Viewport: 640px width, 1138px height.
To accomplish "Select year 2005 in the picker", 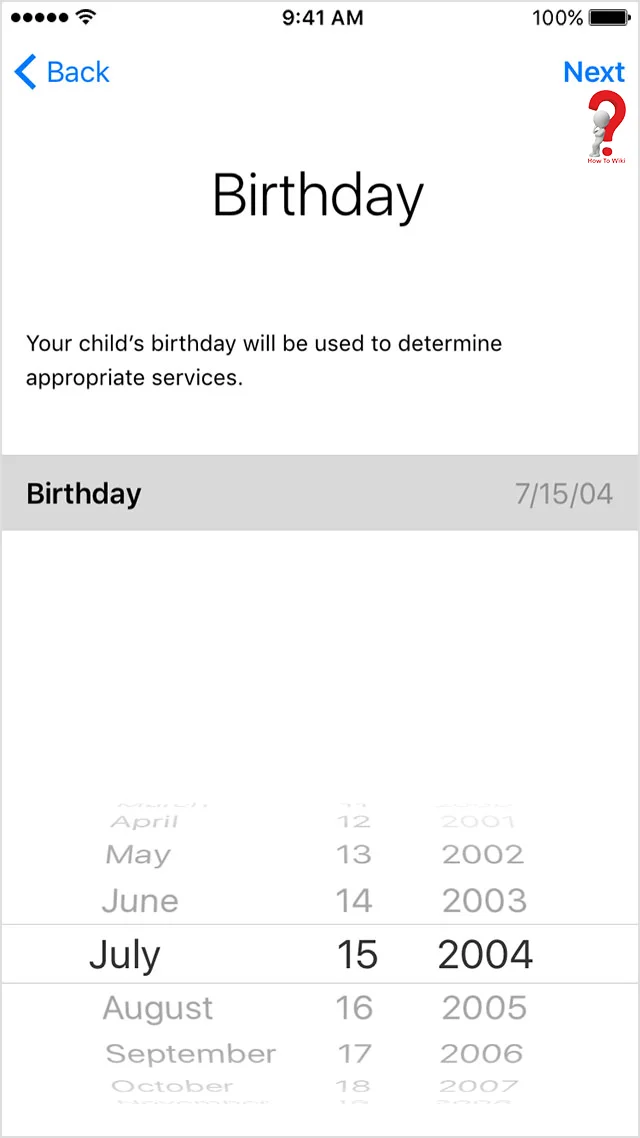I will [x=484, y=1008].
